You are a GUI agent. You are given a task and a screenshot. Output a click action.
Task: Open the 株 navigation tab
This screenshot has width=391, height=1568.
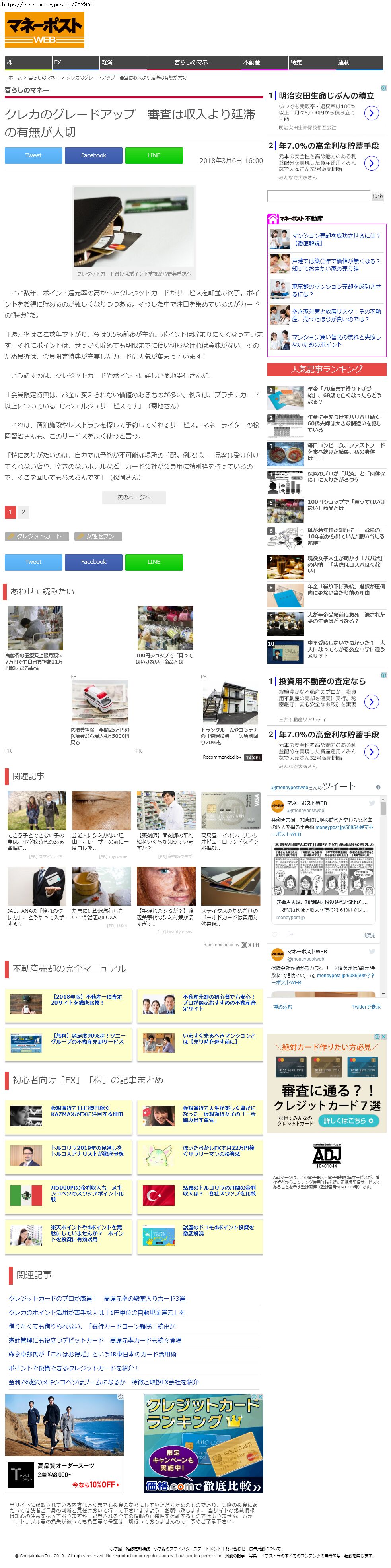point(28,63)
